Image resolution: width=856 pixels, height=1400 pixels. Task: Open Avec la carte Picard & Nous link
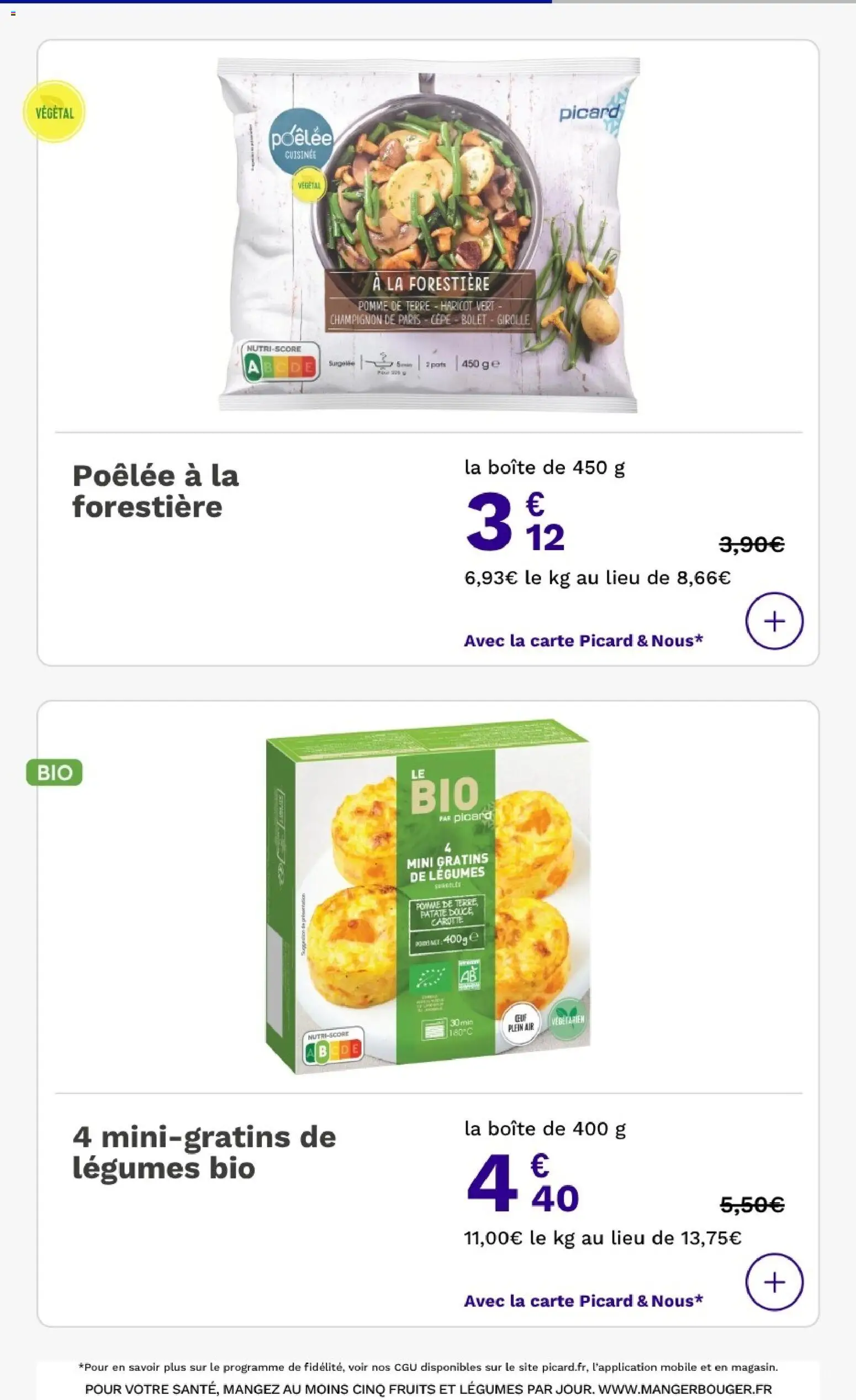click(583, 640)
